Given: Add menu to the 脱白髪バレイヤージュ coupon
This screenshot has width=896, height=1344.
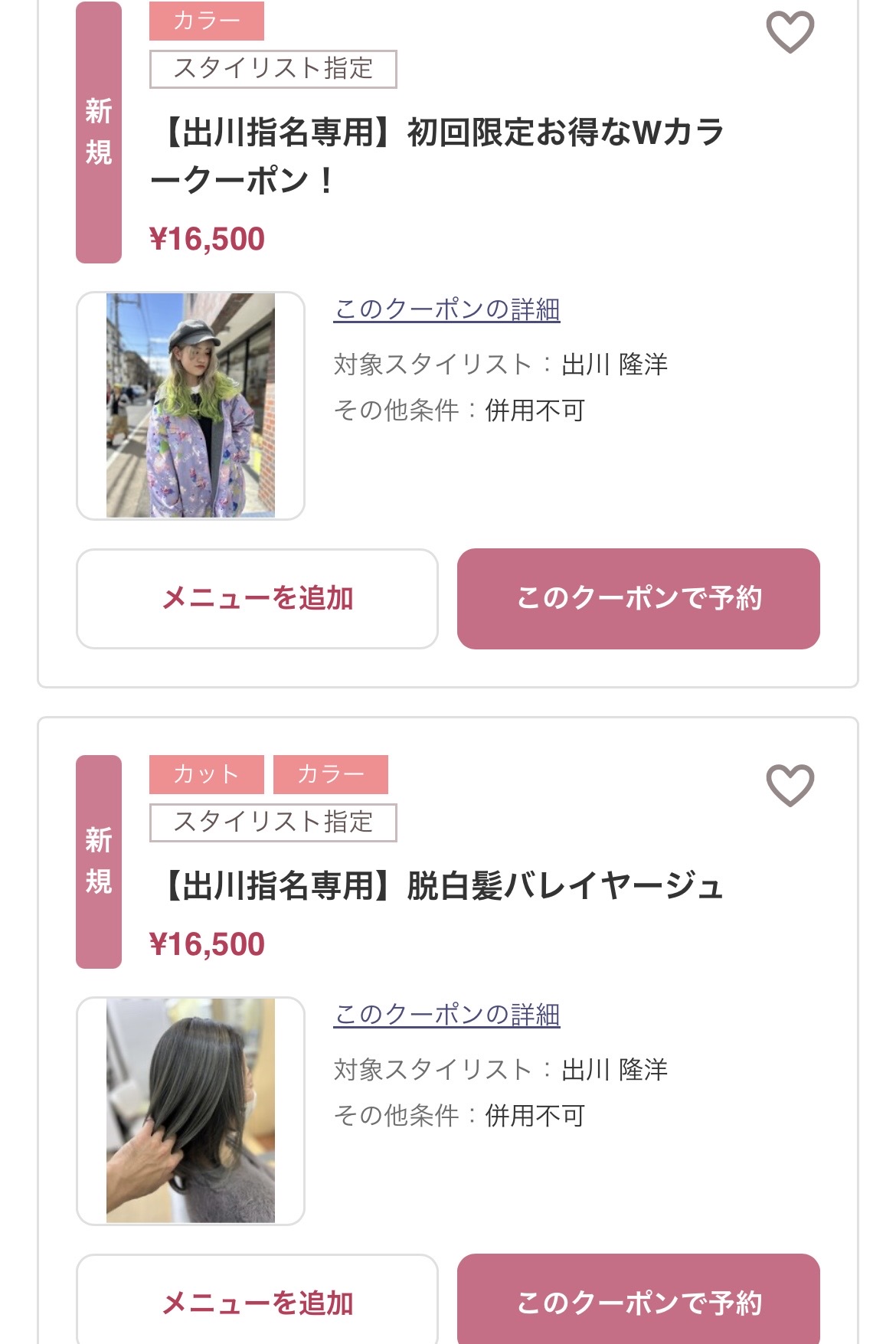Looking at the screenshot, I should [257, 1302].
